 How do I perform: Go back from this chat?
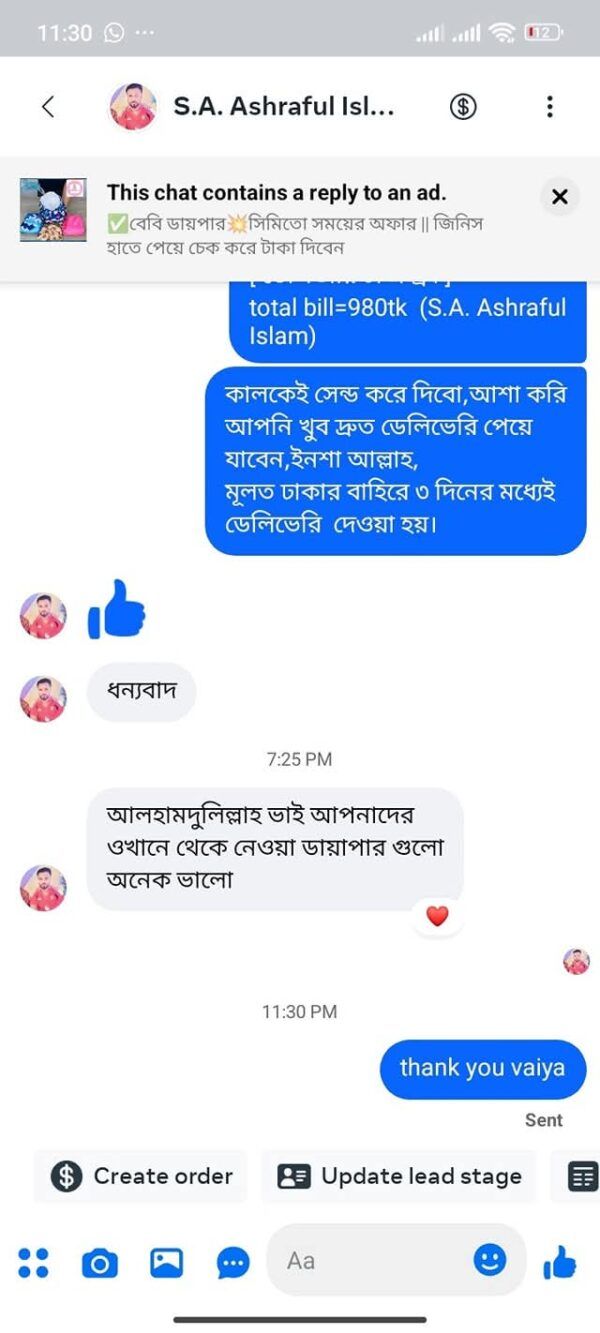point(47,107)
